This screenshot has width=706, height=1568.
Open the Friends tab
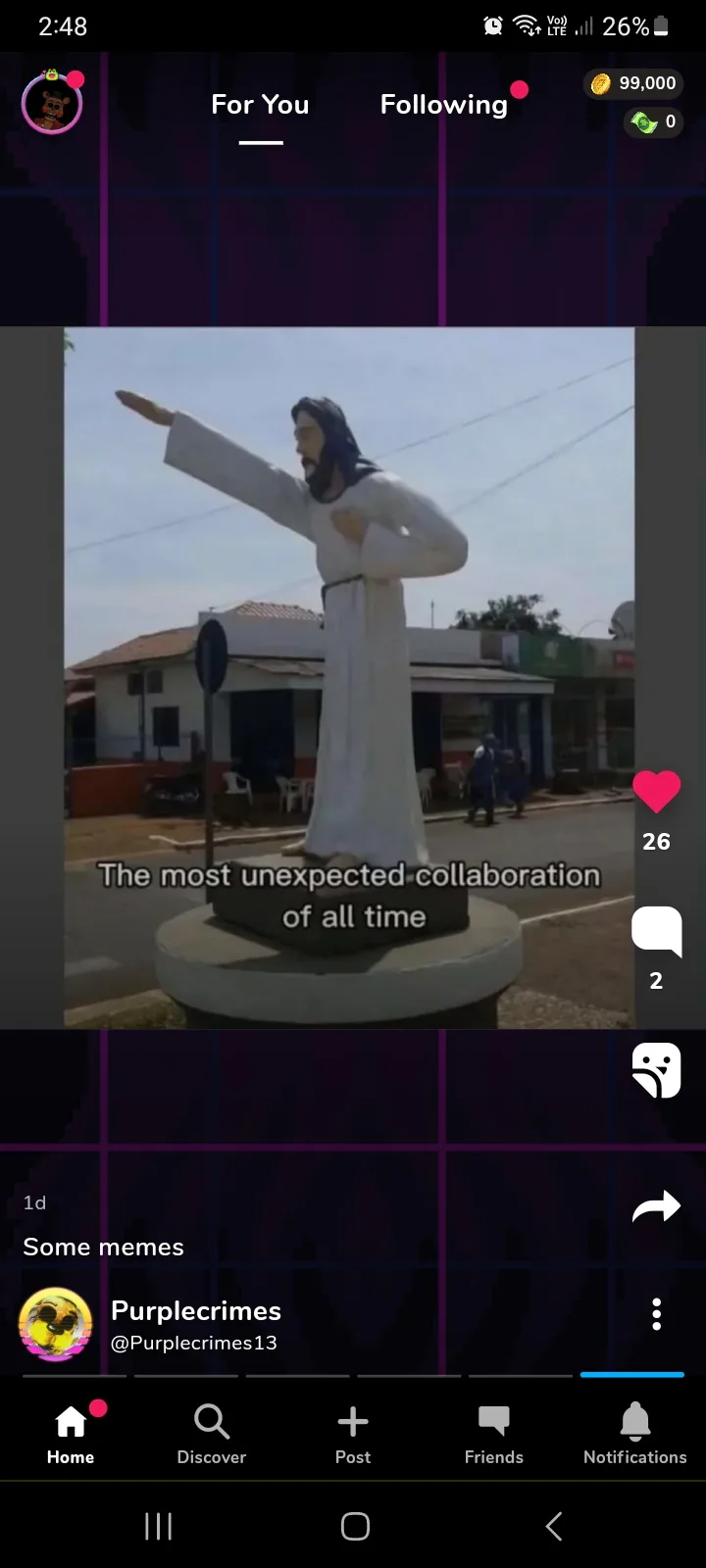click(494, 1434)
